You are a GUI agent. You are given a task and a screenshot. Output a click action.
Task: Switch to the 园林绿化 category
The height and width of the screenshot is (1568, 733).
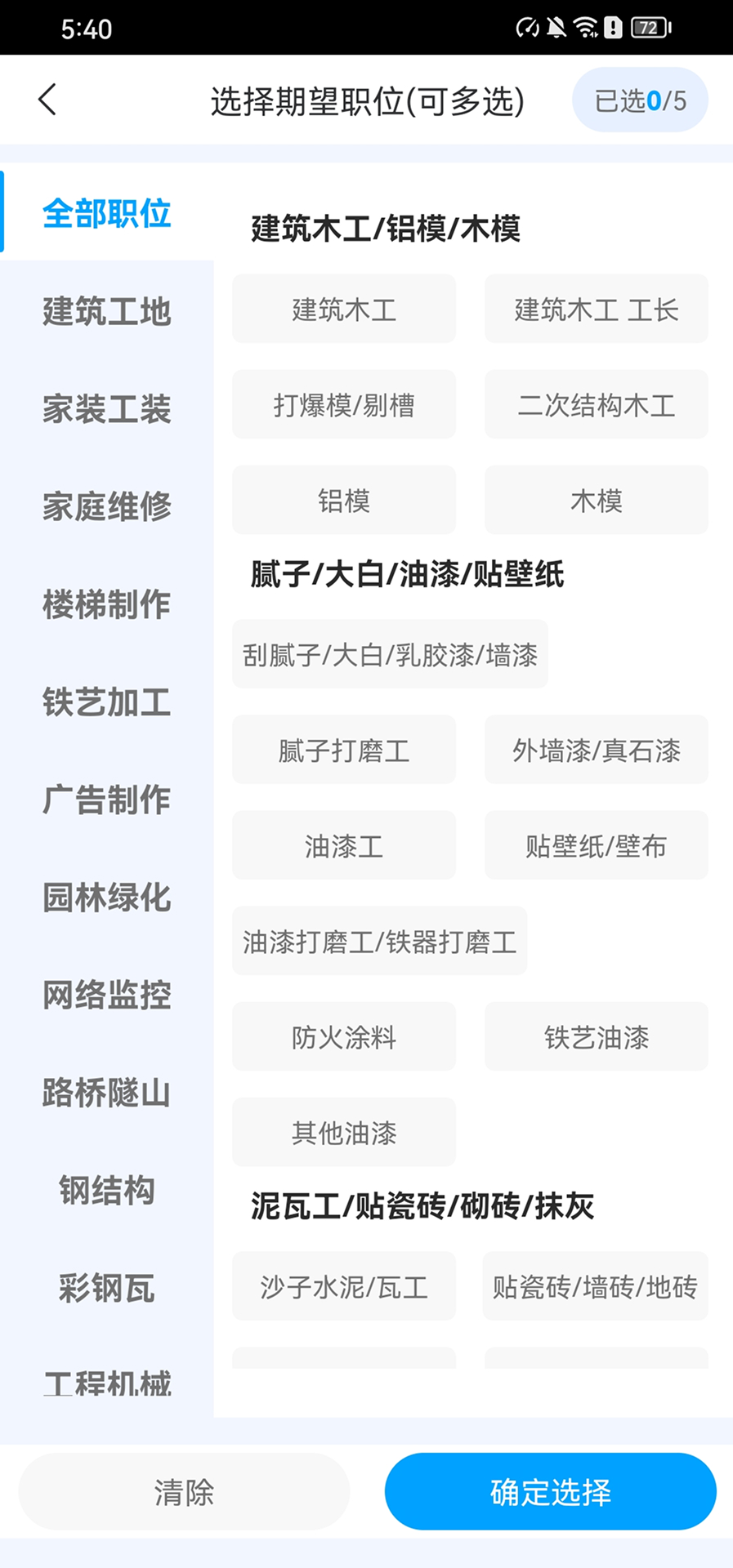pos(106,898)
